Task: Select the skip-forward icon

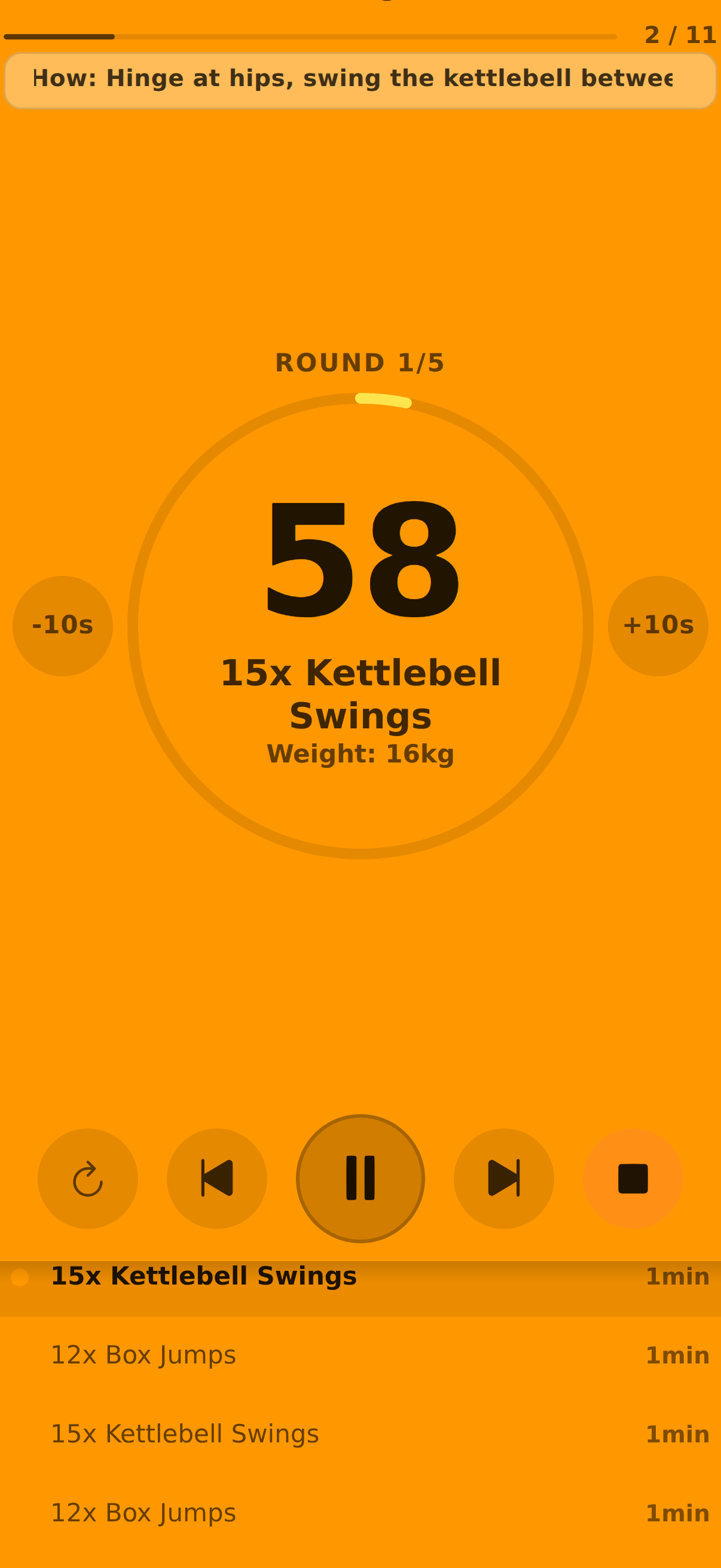Action: pos(504,1178)
